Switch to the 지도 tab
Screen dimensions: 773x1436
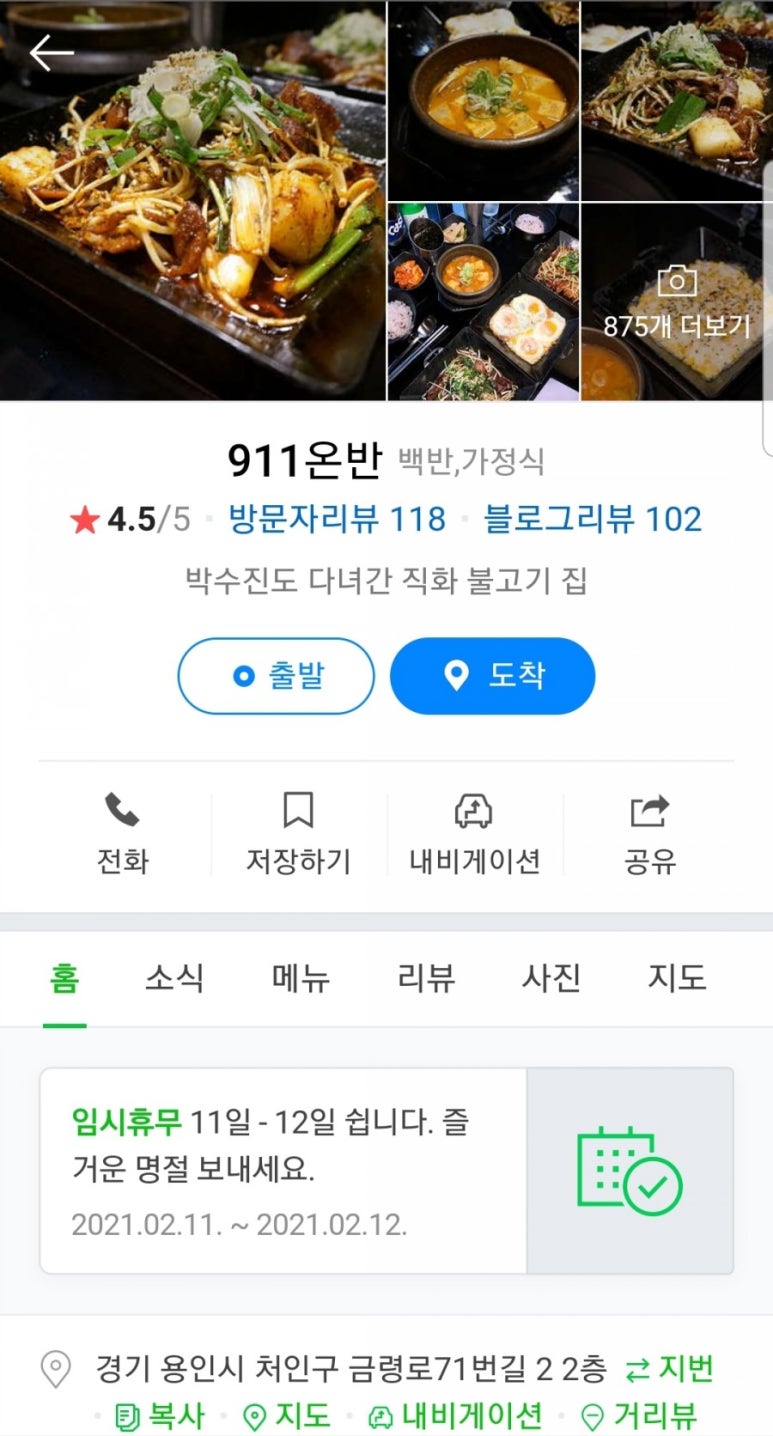point(677,977)
